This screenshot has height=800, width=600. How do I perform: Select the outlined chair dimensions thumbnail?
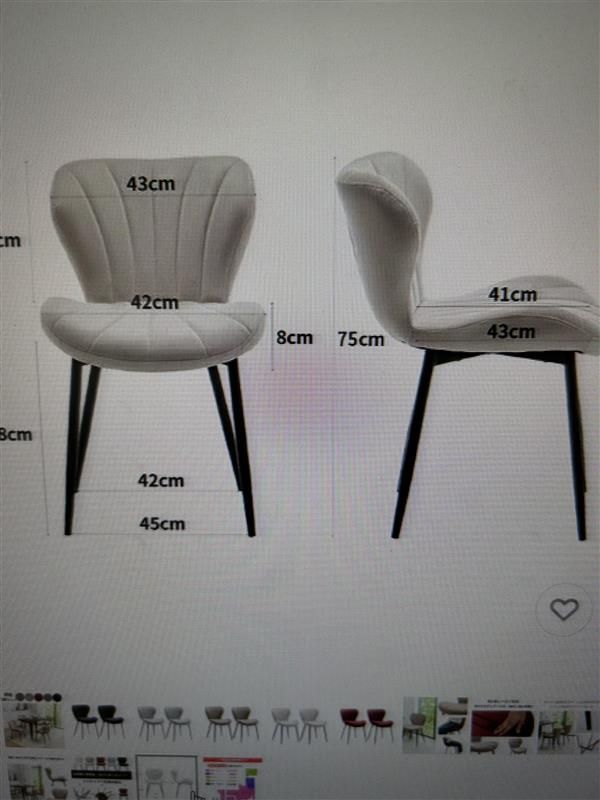[x=165, y=778]
